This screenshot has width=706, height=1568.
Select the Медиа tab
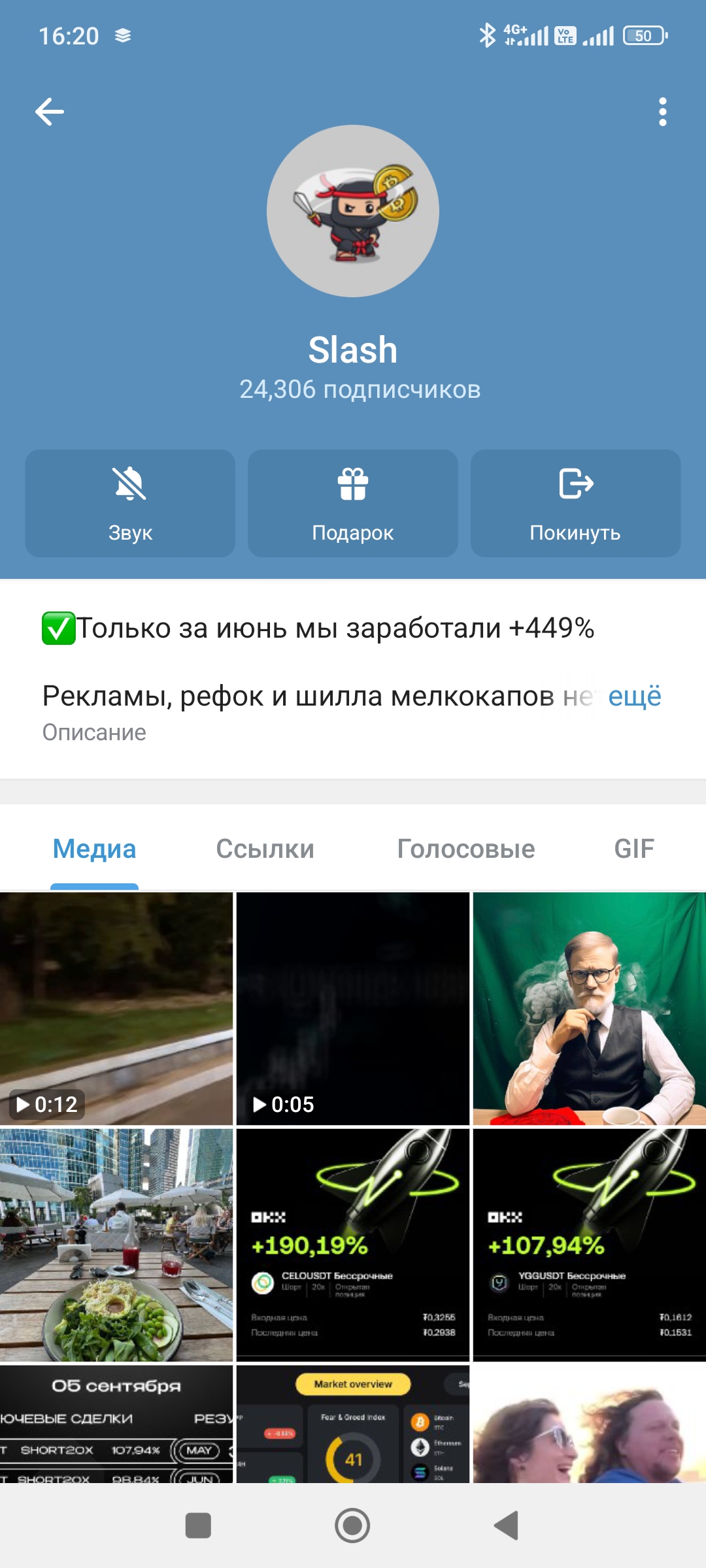[94, 849]
